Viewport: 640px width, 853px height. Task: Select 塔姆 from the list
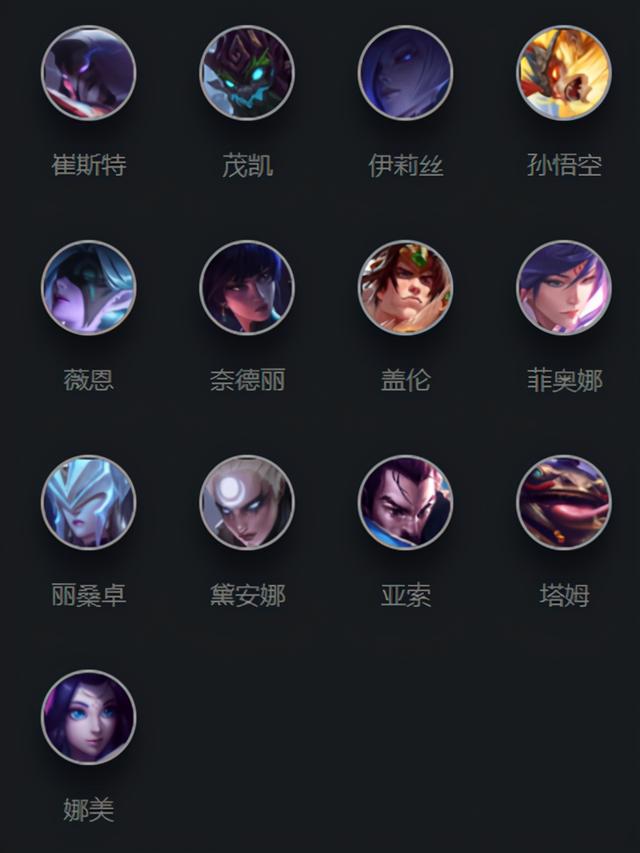tap(564, 503)
